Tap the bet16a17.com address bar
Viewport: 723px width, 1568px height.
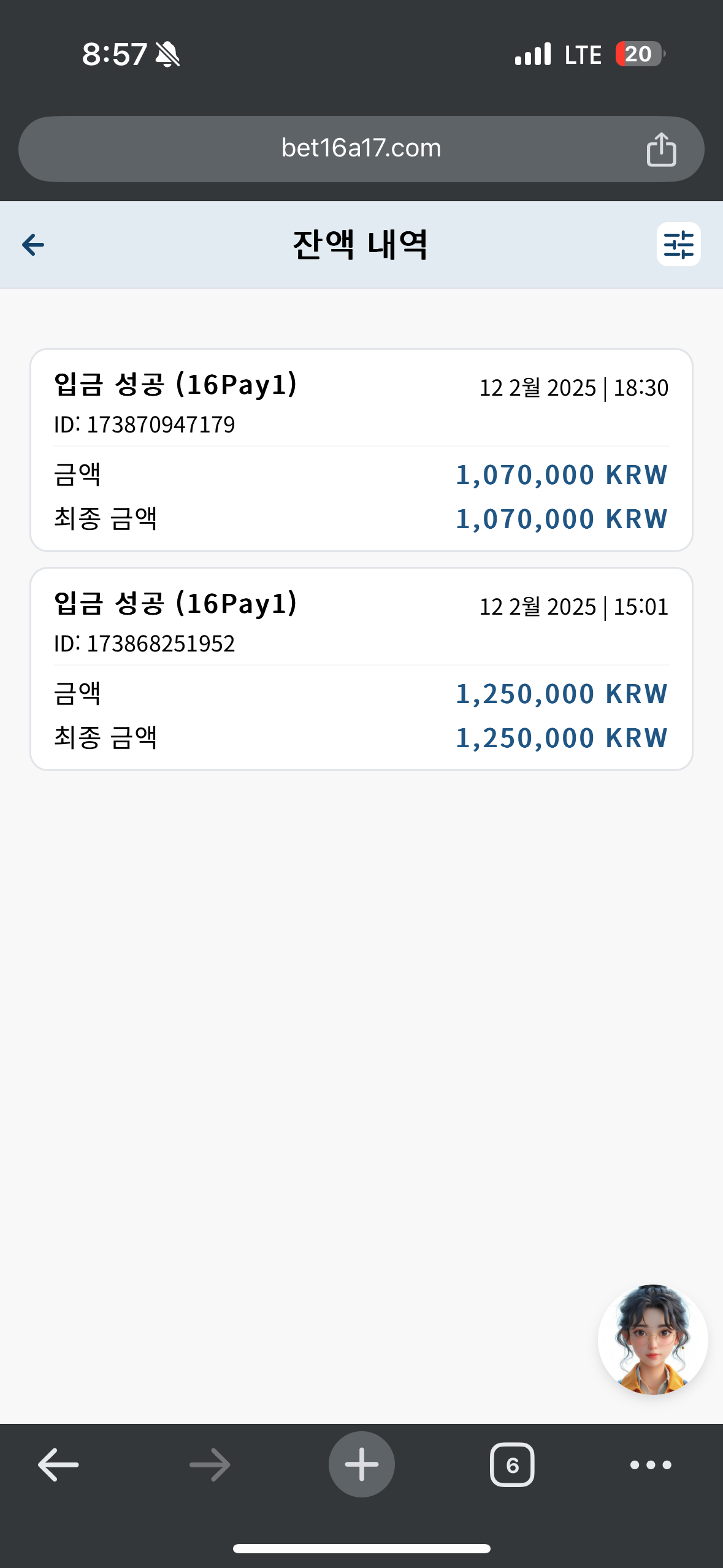coord(361,149)
